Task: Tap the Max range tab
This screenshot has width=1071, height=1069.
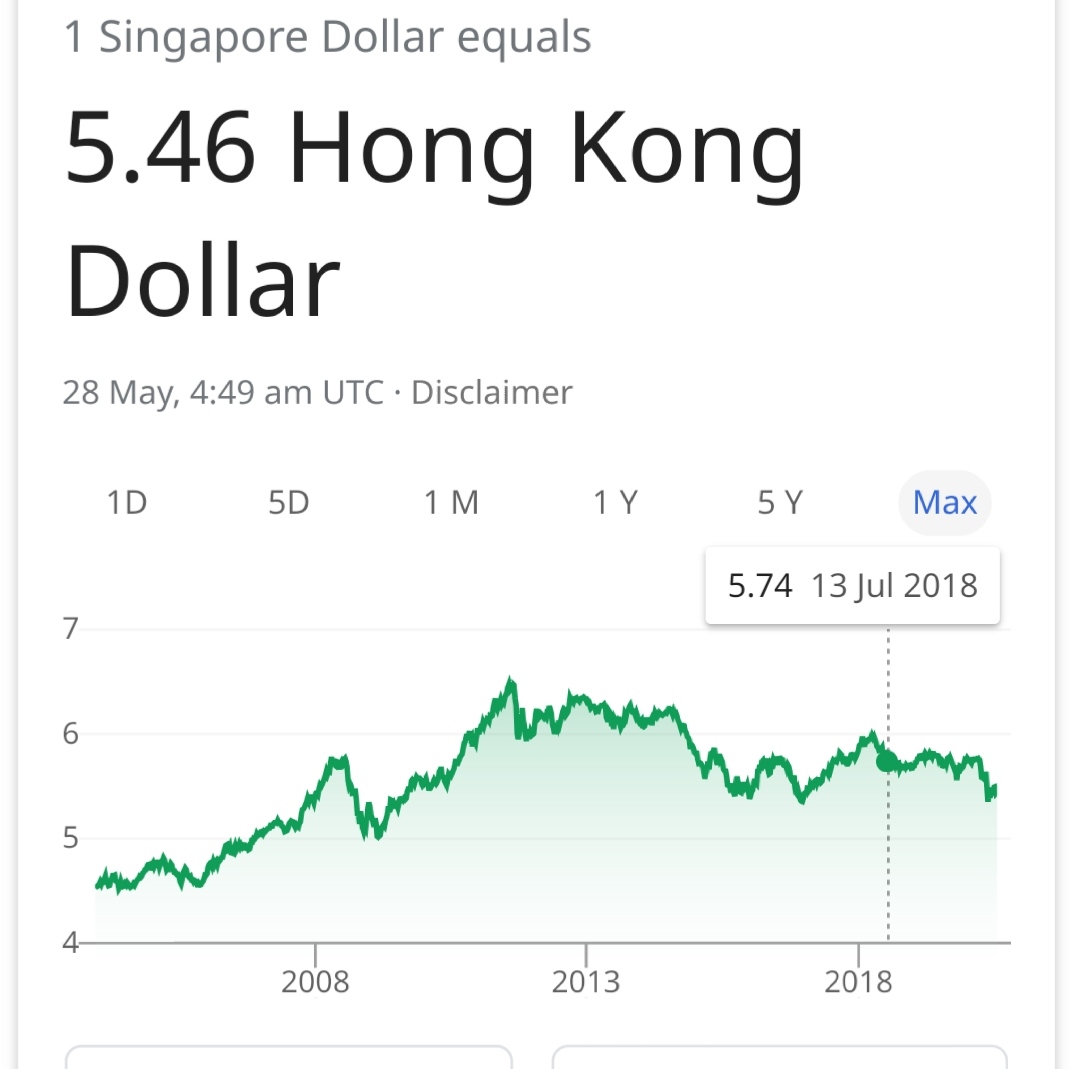Action: tap(944, 502)
